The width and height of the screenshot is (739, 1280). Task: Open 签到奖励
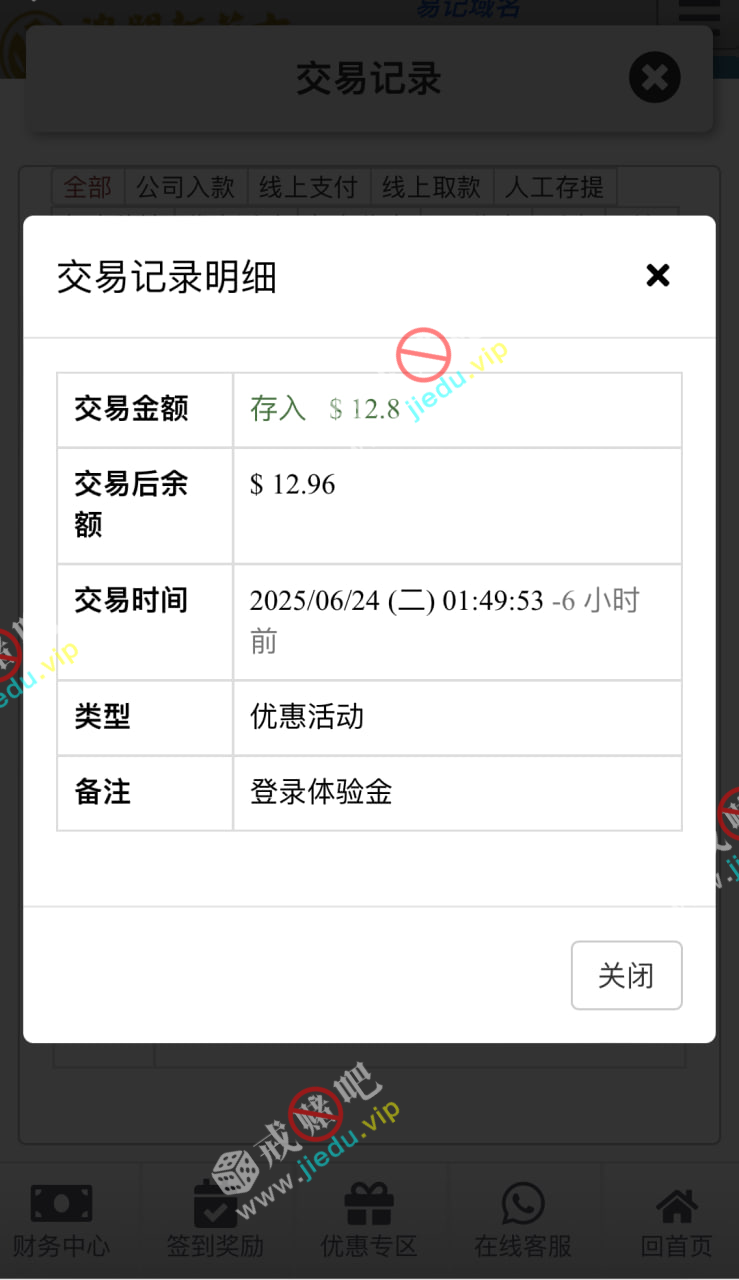tap(215, 1220)
